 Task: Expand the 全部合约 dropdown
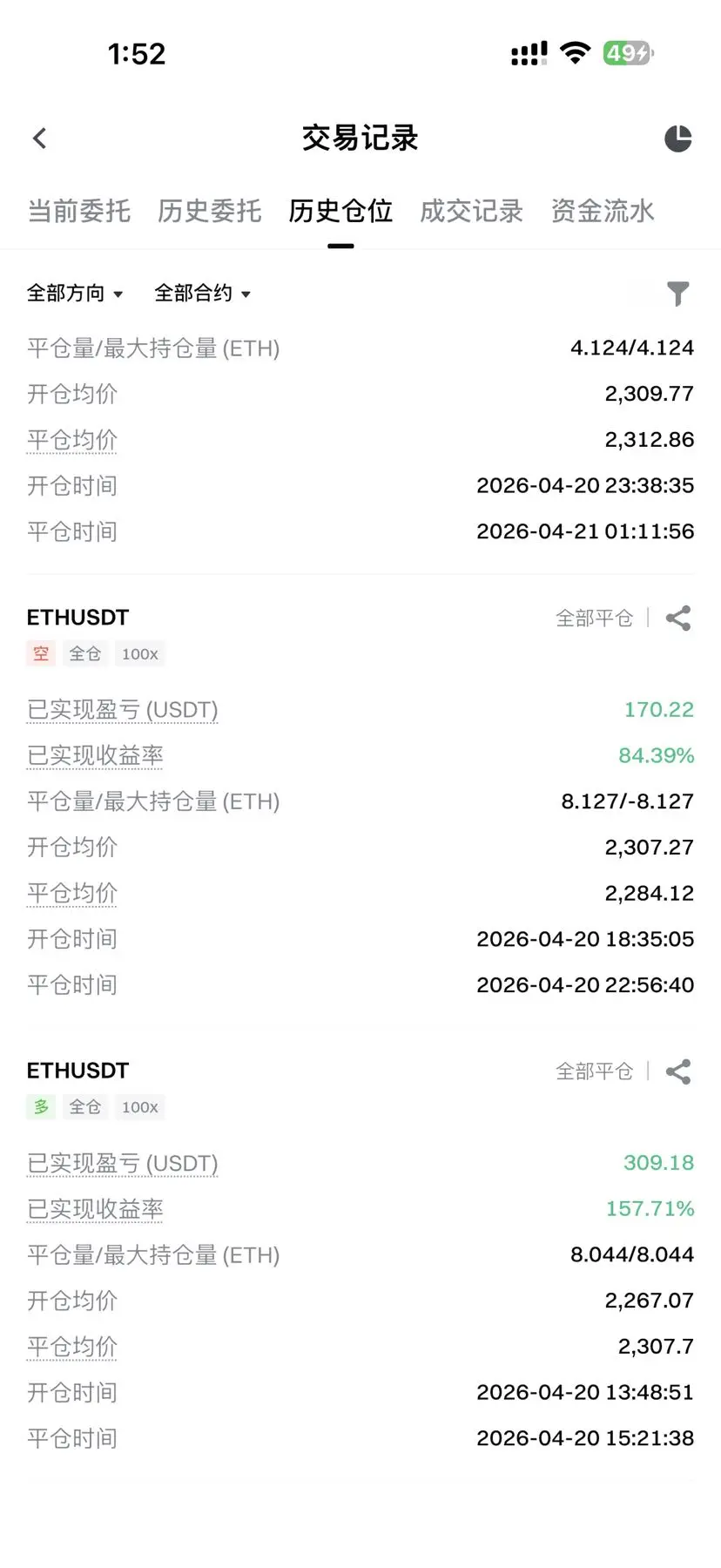point(202,294)
